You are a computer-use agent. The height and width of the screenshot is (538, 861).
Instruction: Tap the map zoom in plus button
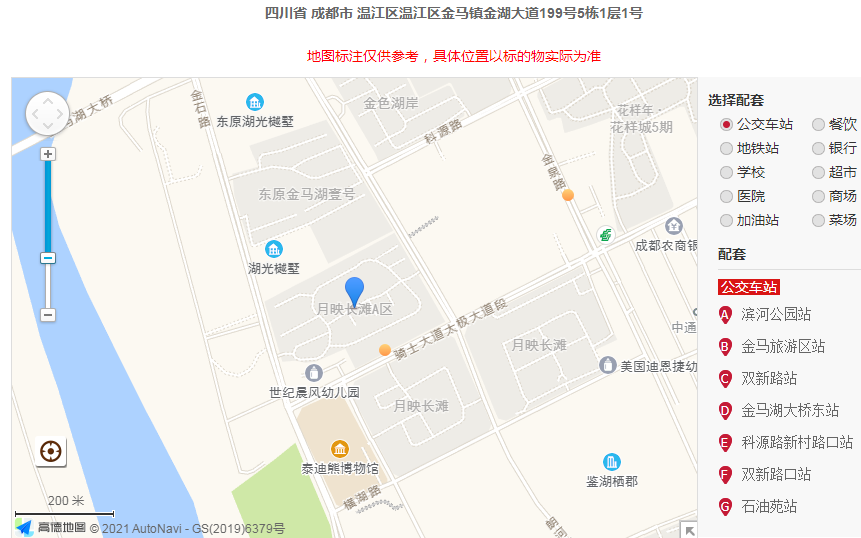pos(47,154)
